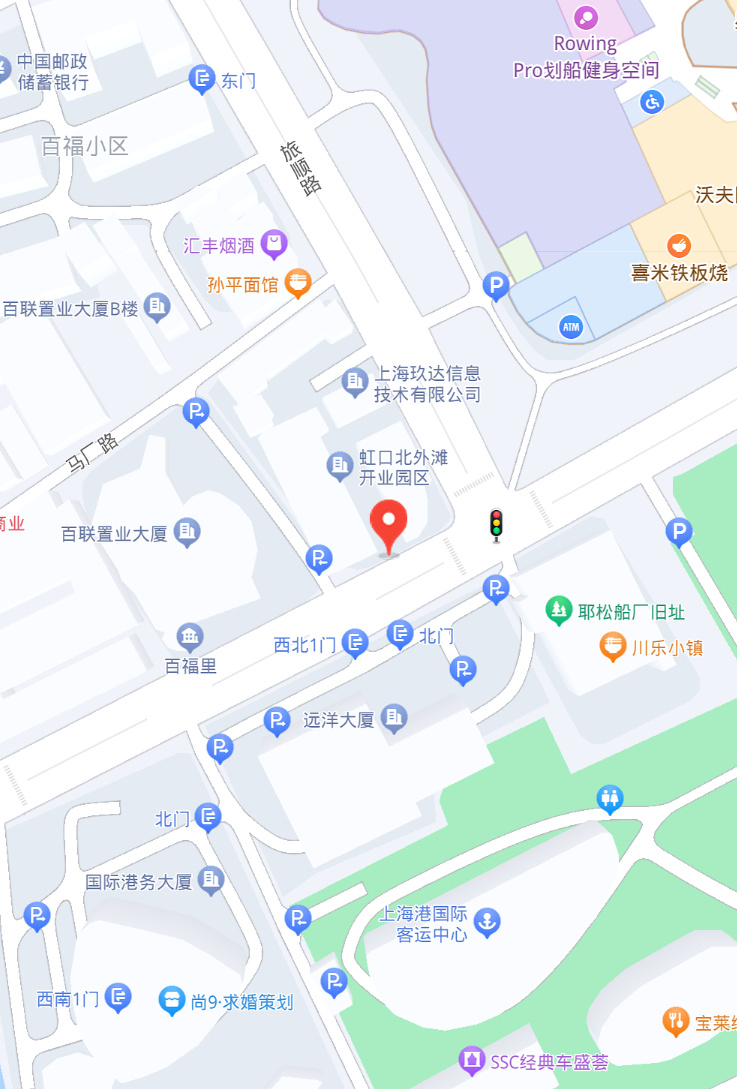Open the 喜米铁板烧 restaurant marker
This screenshot has width=737, height=1089.
tap(679, 246)
